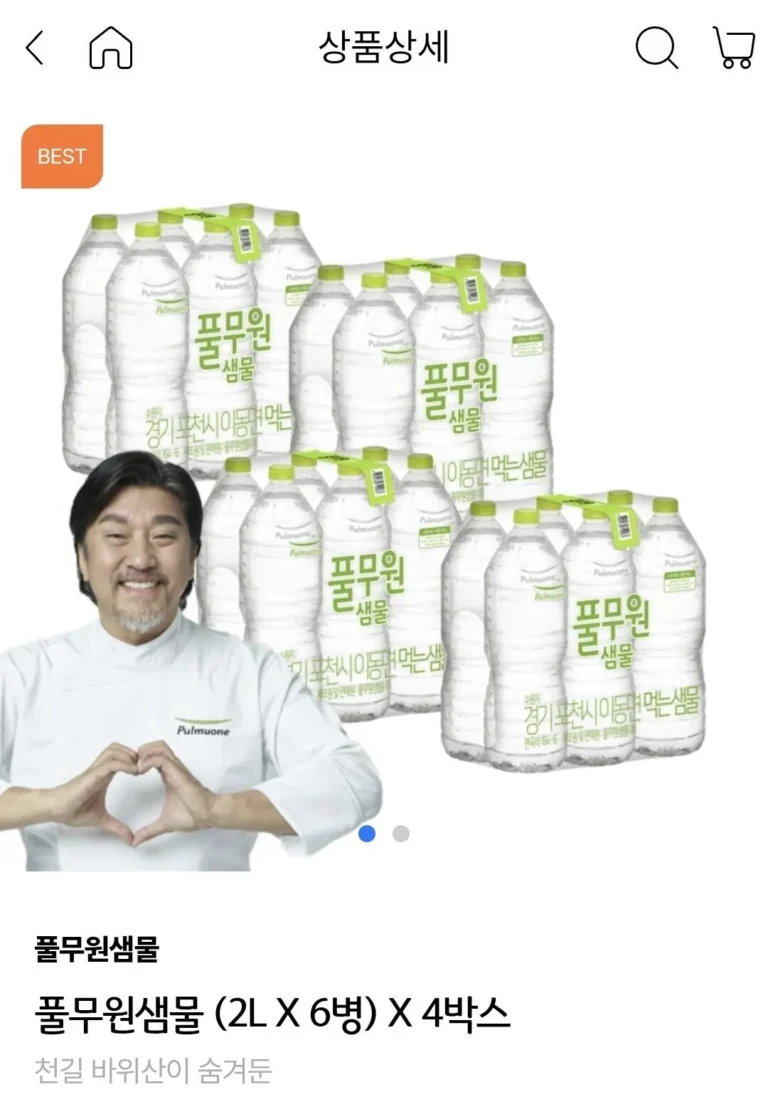Go back using the top arrow

click(x=36, y=48)
